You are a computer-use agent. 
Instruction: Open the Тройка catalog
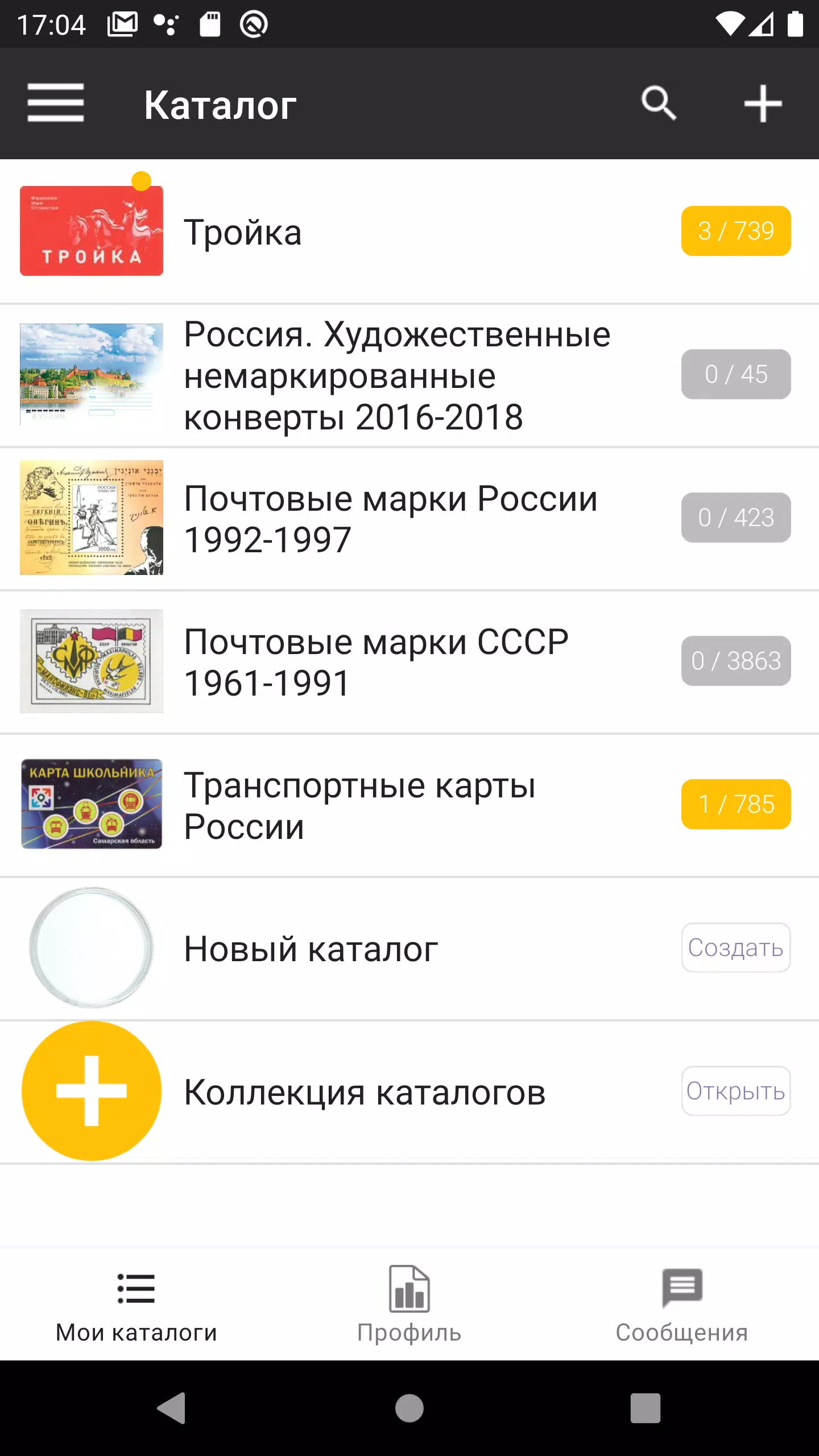click(x=409, y=231)
